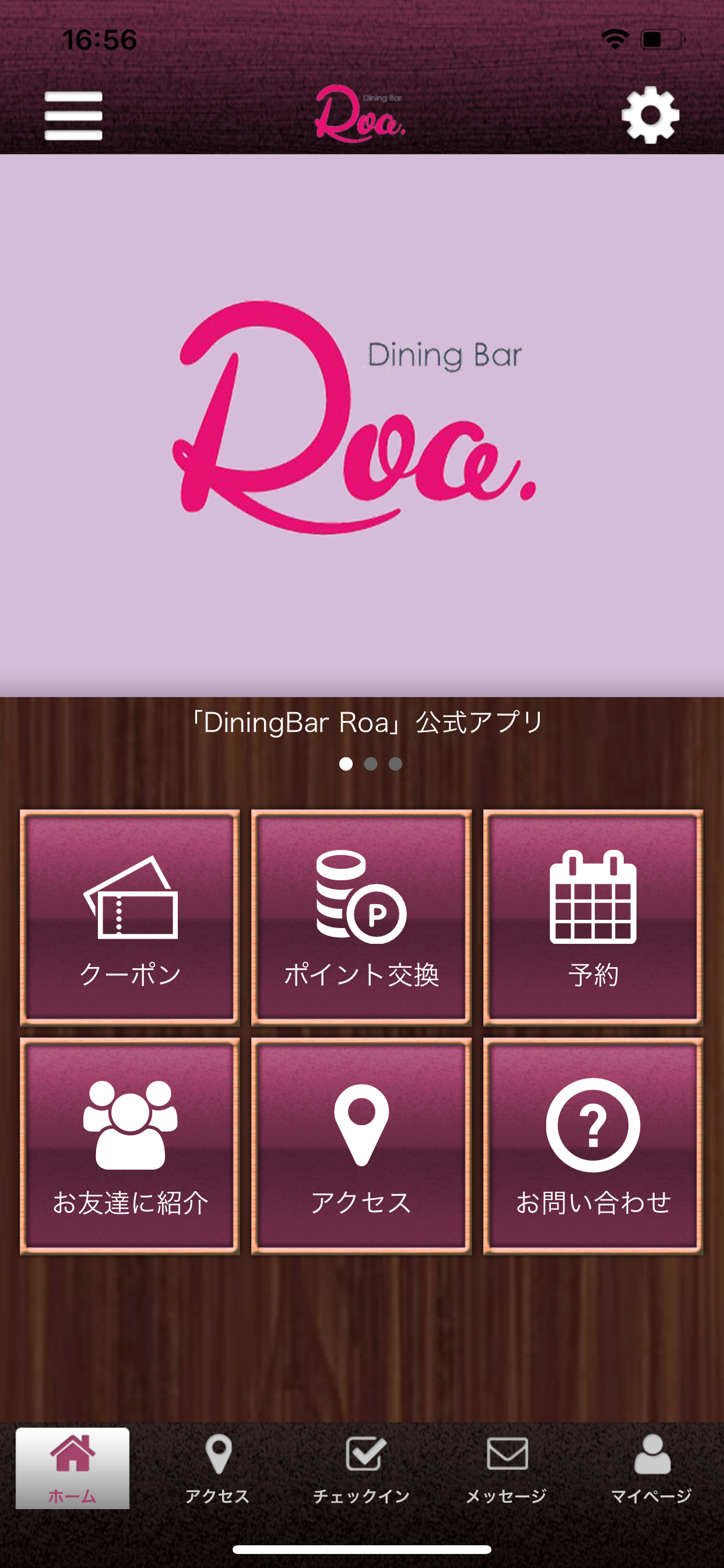
Task: Switch to the アクセス tab at bottom
Action: (x=217, y=1461)
